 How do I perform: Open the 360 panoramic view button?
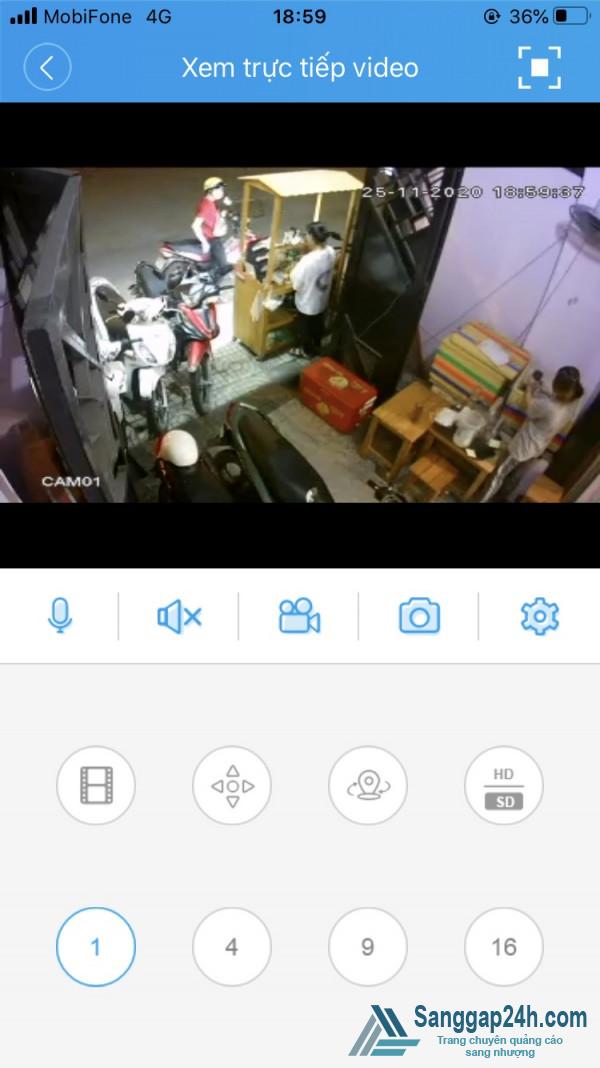(368, 786)
